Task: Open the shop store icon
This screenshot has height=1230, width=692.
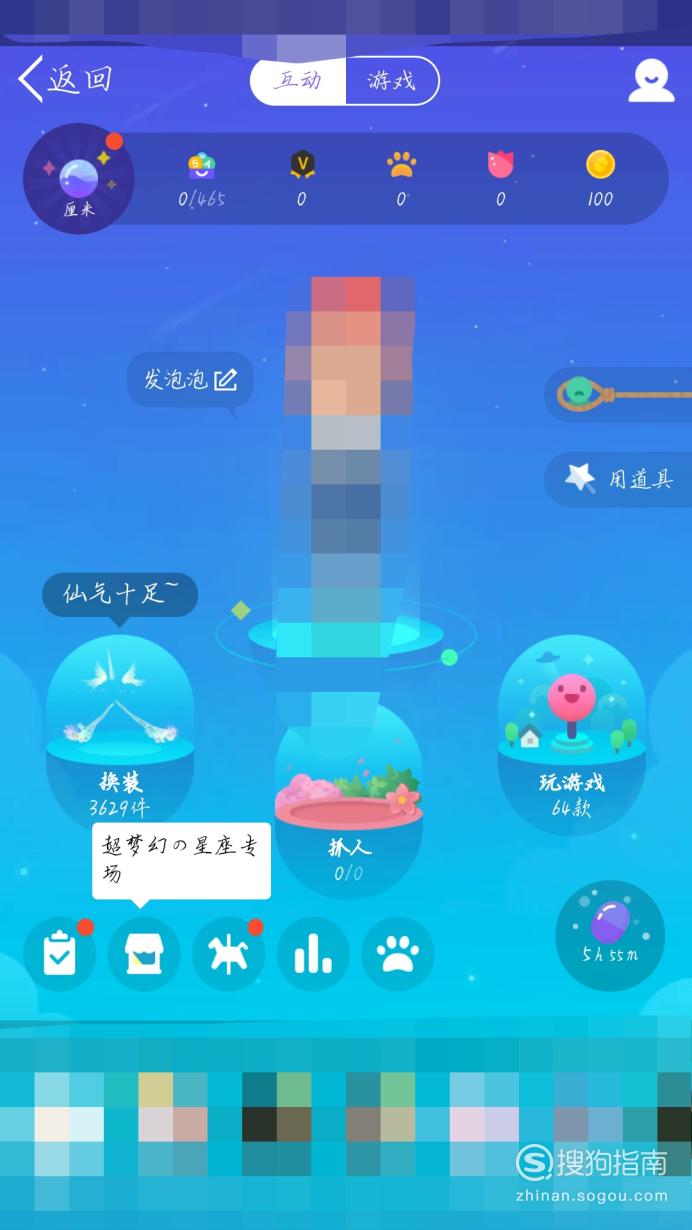Action: (144, 954)
